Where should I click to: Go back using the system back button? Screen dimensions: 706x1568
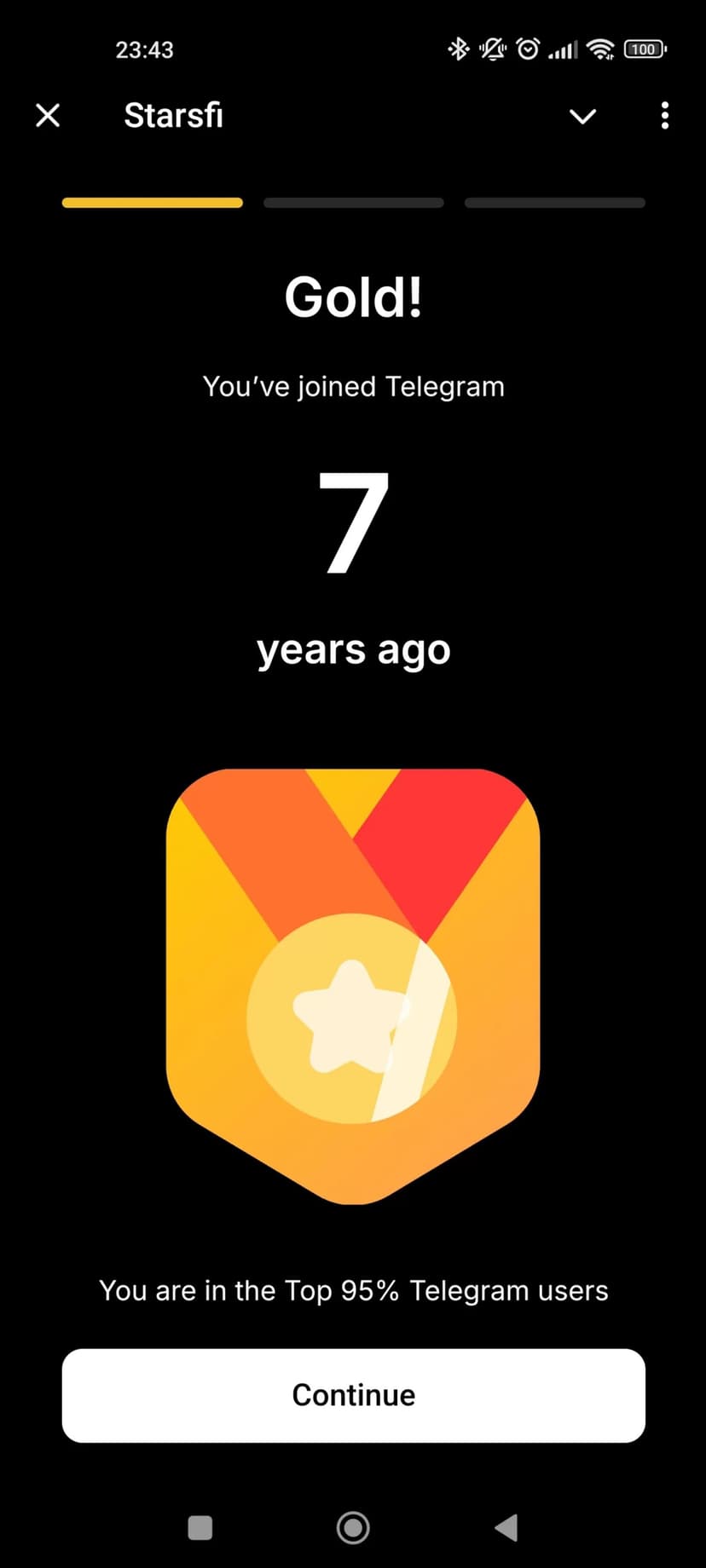(506, 1528)
